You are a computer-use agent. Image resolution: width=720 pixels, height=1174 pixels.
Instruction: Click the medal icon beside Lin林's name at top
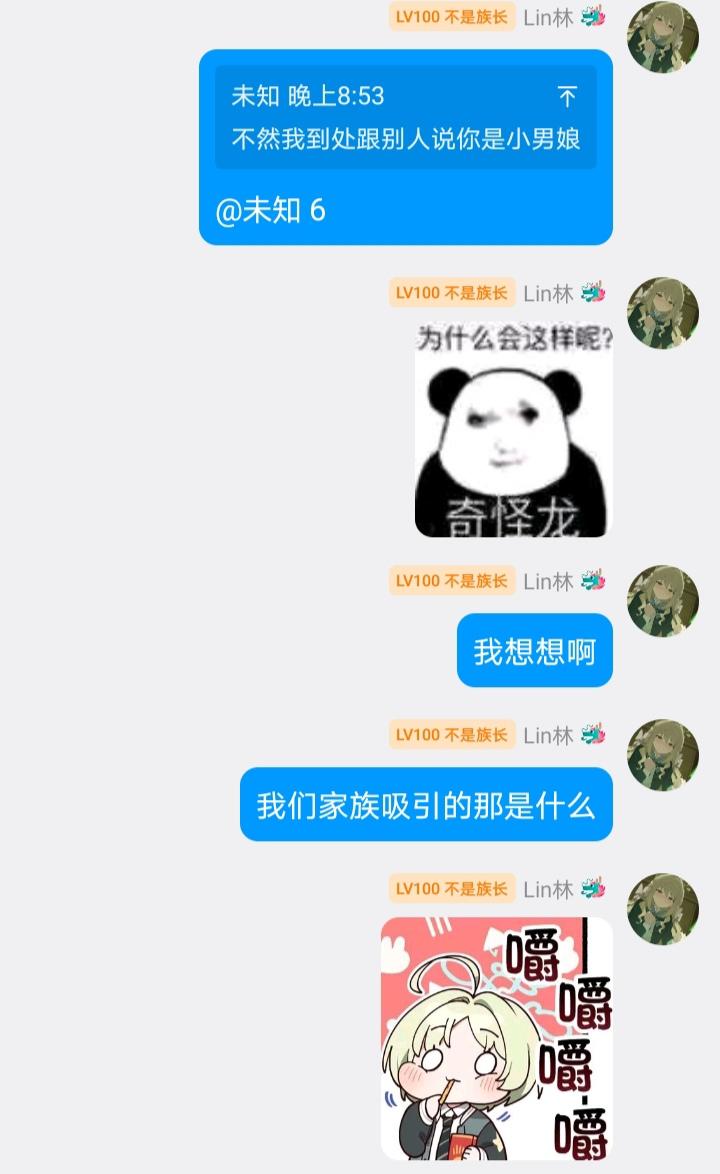(593, 17)
